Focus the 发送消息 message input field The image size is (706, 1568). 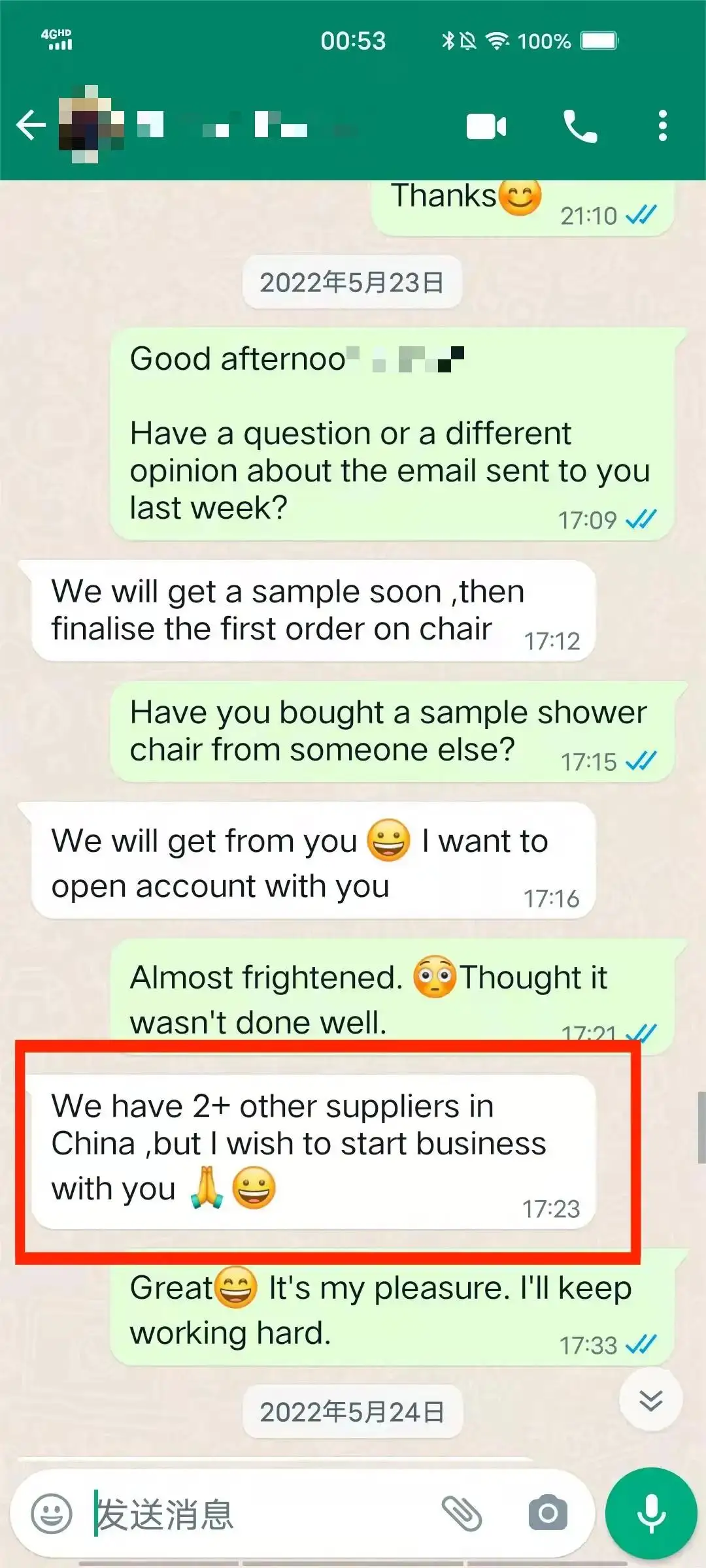point(261,1513)
